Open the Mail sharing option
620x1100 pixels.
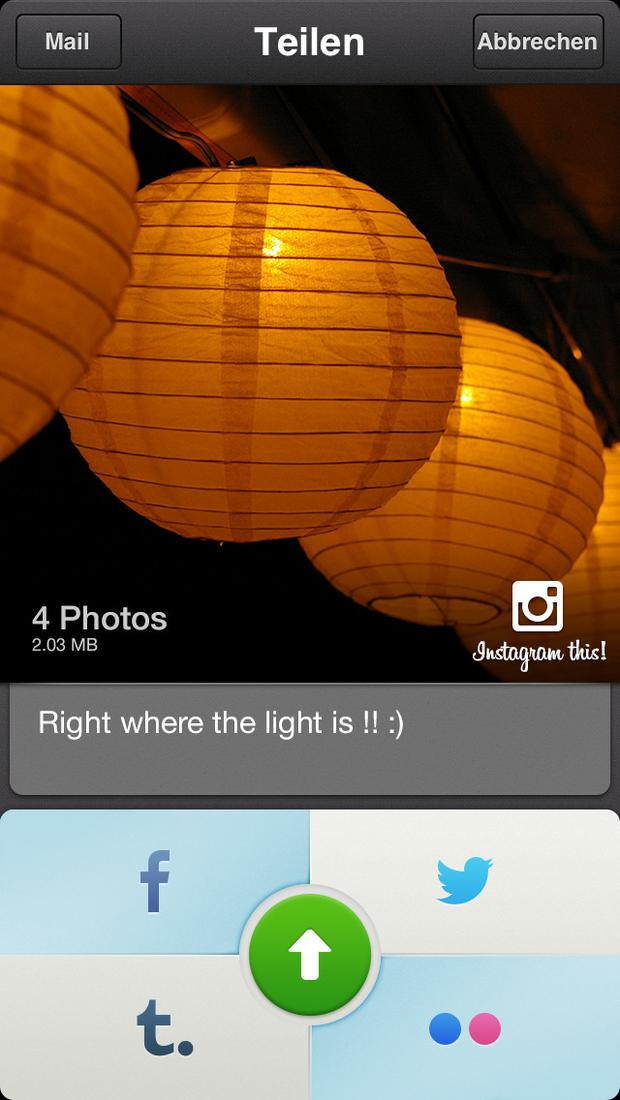(69, 41)
